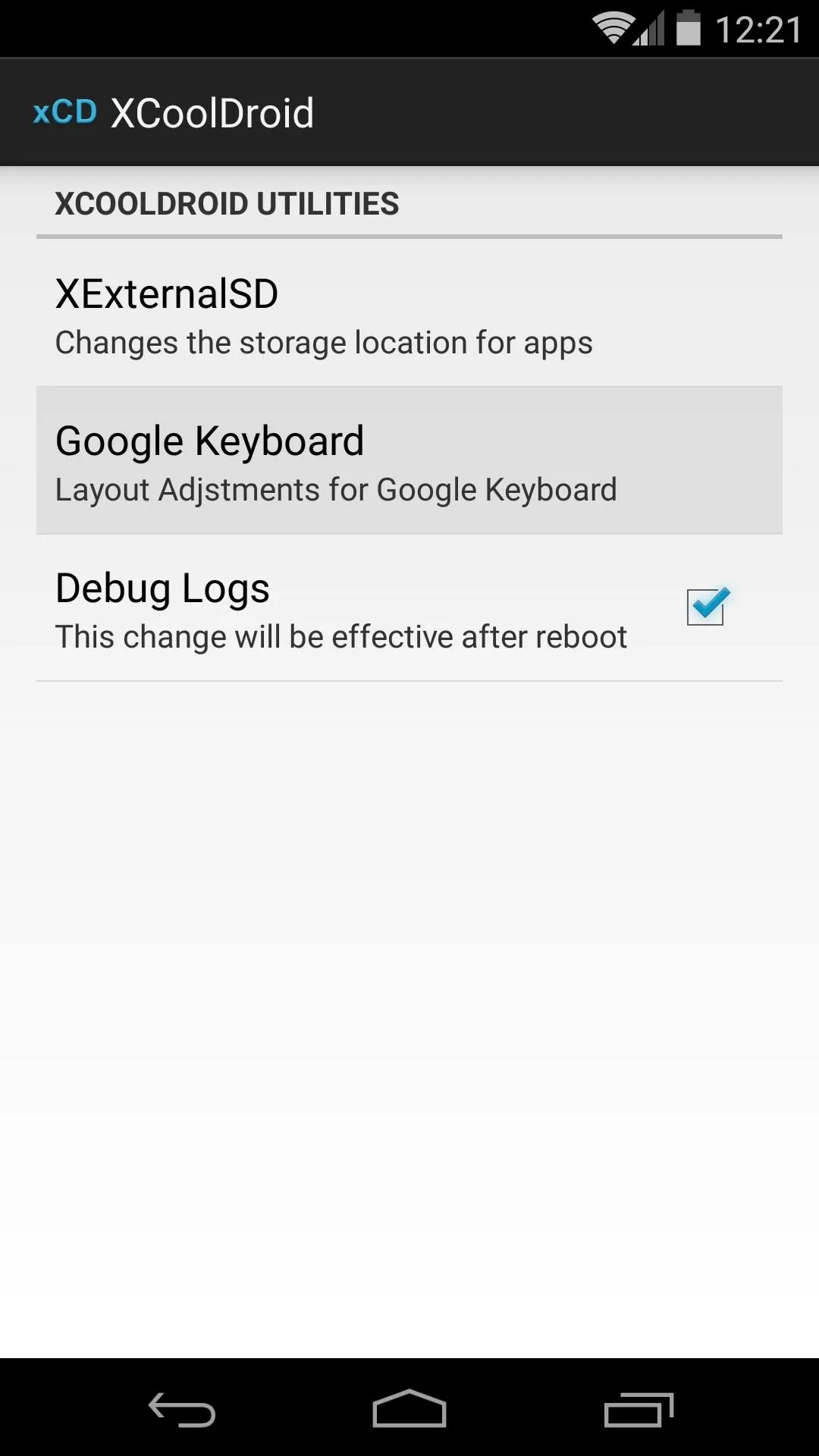Image resolution: width=819 pixels, height=1456 pixels.
Task: Tap the system back button
Action: (182, 1409)
